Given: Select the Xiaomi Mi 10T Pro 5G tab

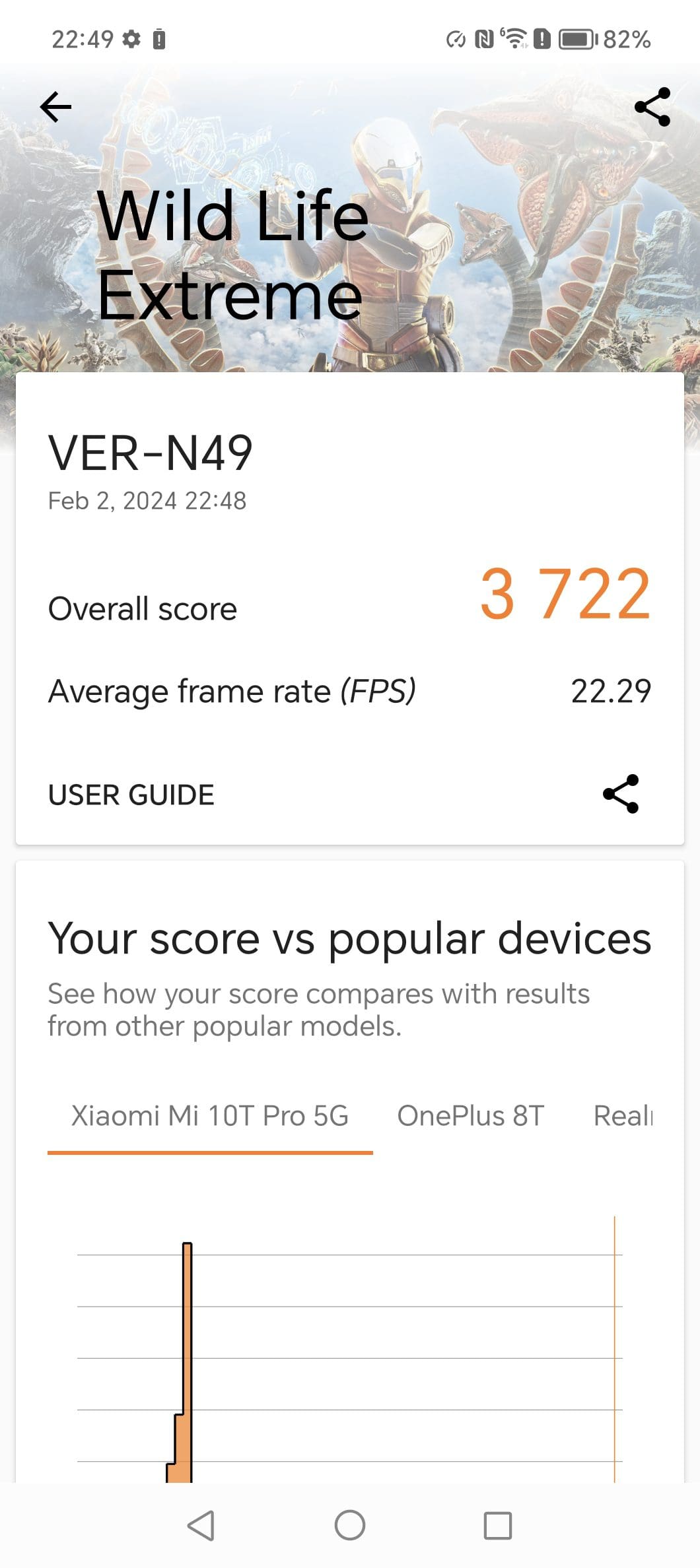Looking at the screenshot, I should tap(209, 1116).
